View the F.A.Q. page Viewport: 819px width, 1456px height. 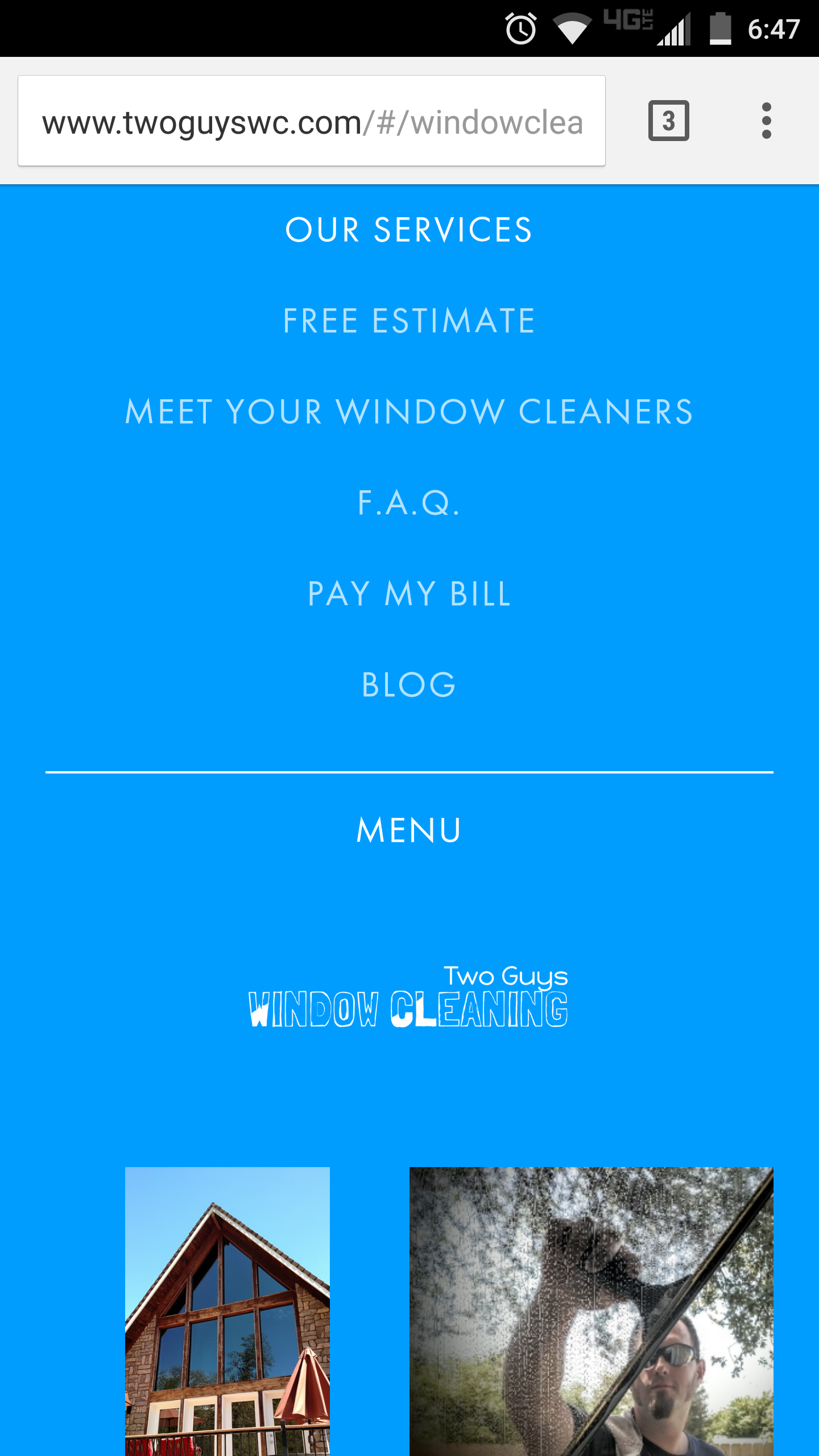(x=409, y=503)
